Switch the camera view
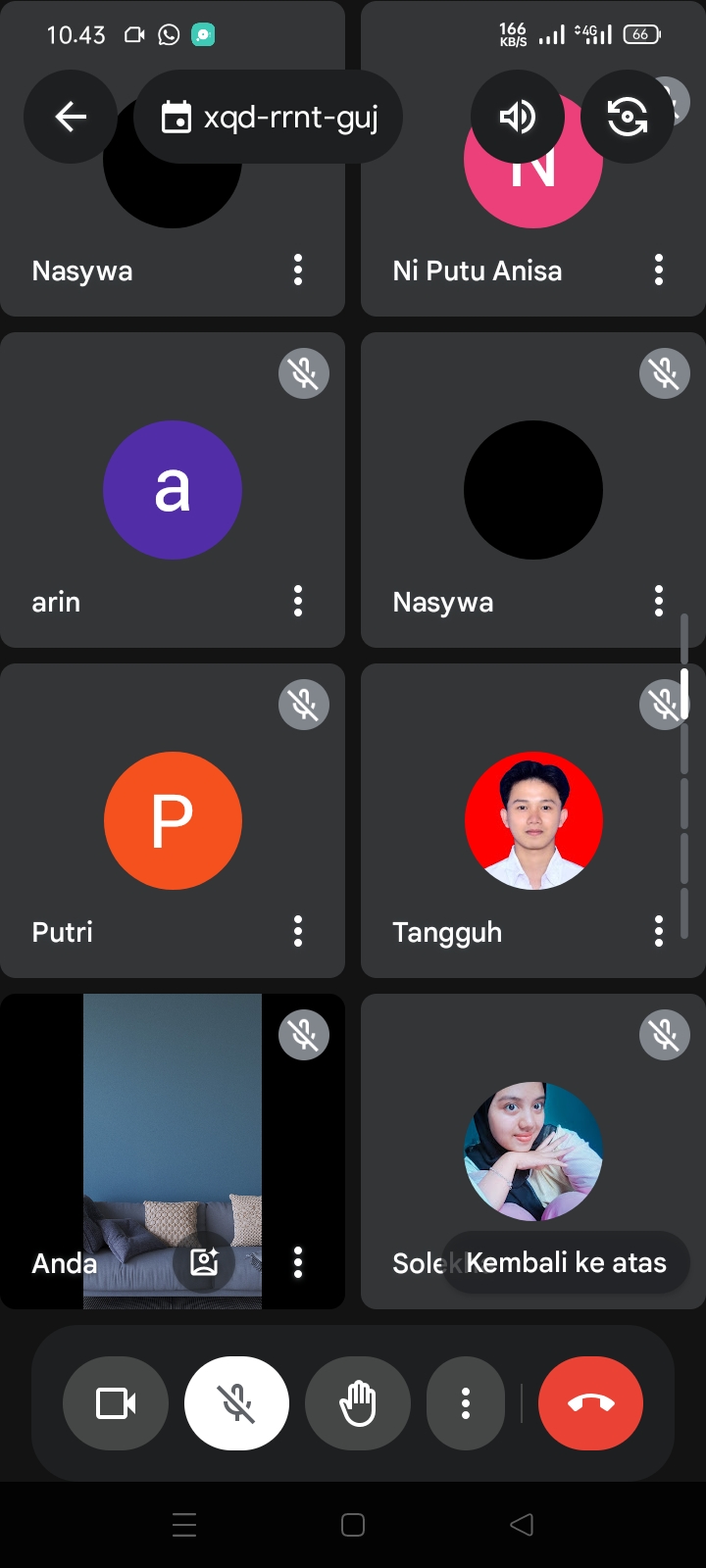Viewport: 706px width, 1568px height. (x=628, y=118)
